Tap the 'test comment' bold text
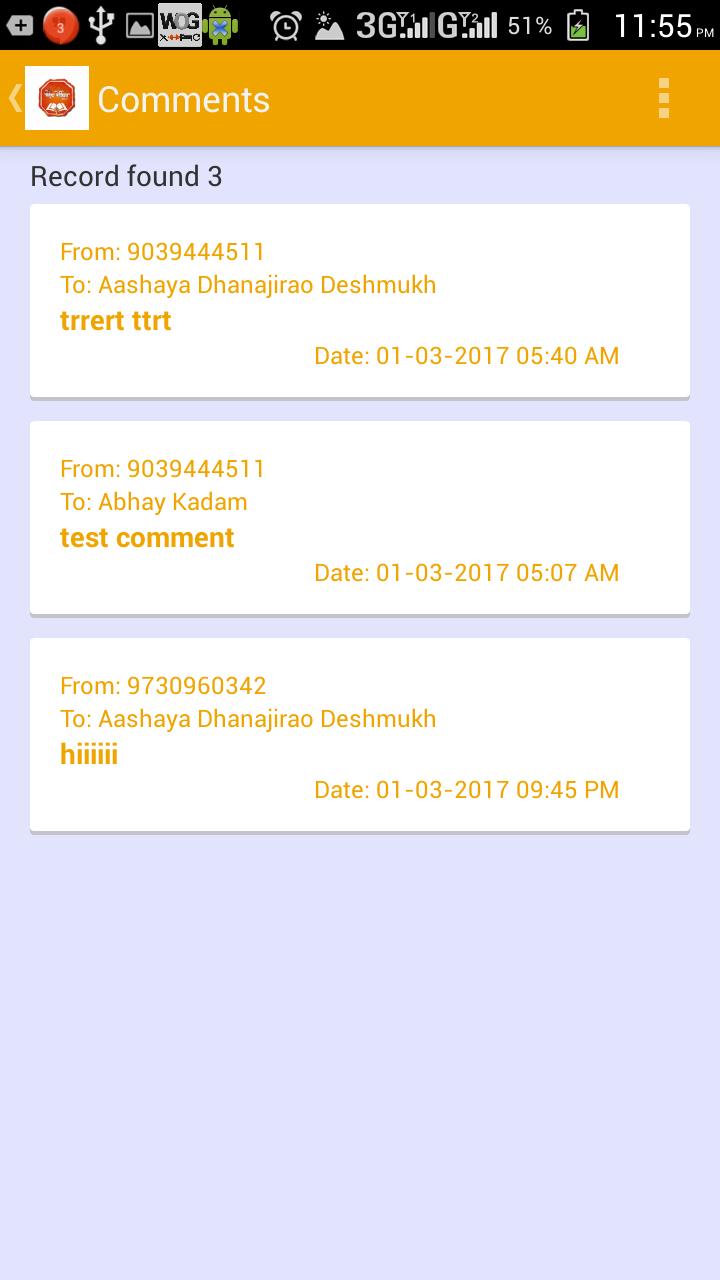Viewport: 720px width, 1280px height. pyautogui.click(x=146, y=537)
